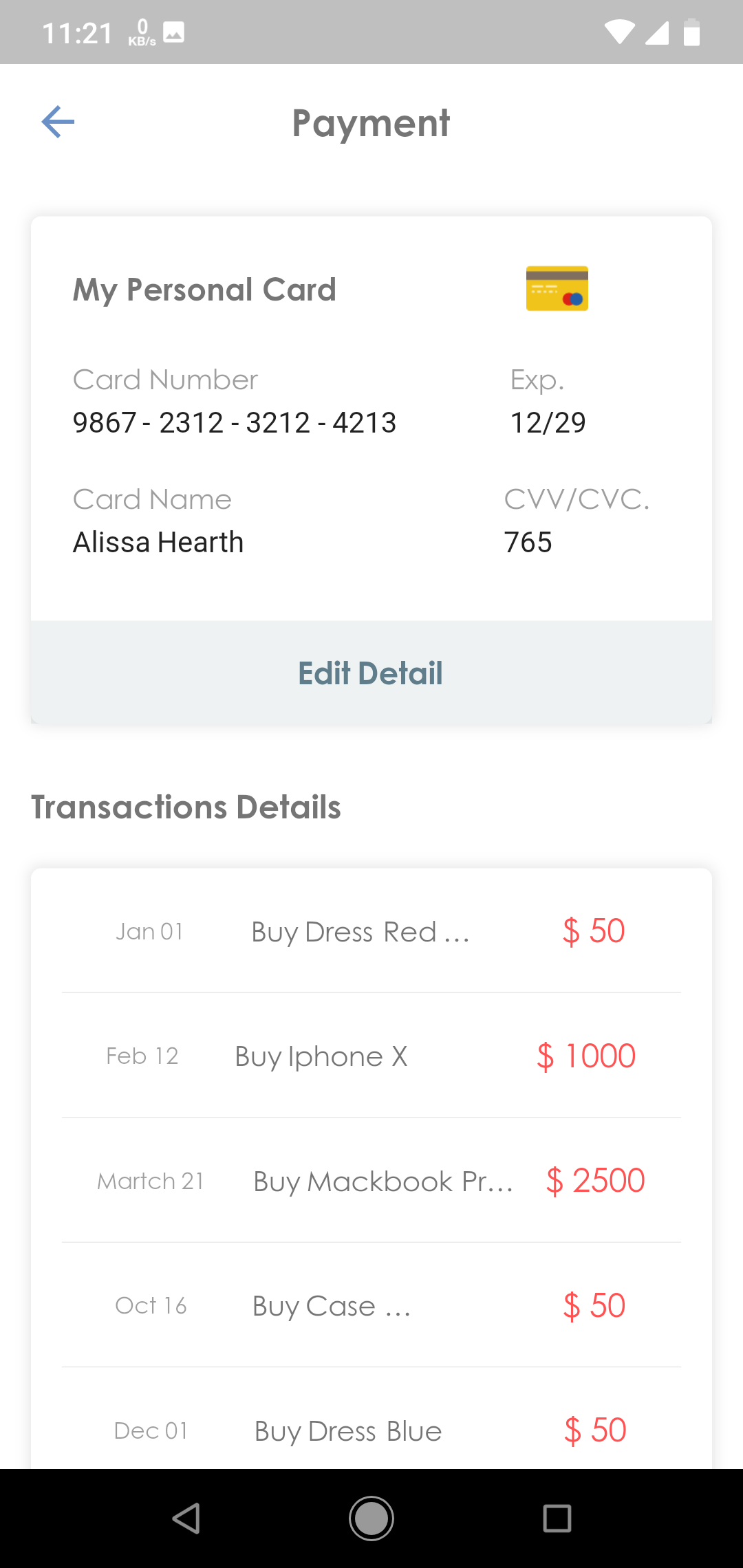Tap the expiration date 12/29

coord(548,422)
